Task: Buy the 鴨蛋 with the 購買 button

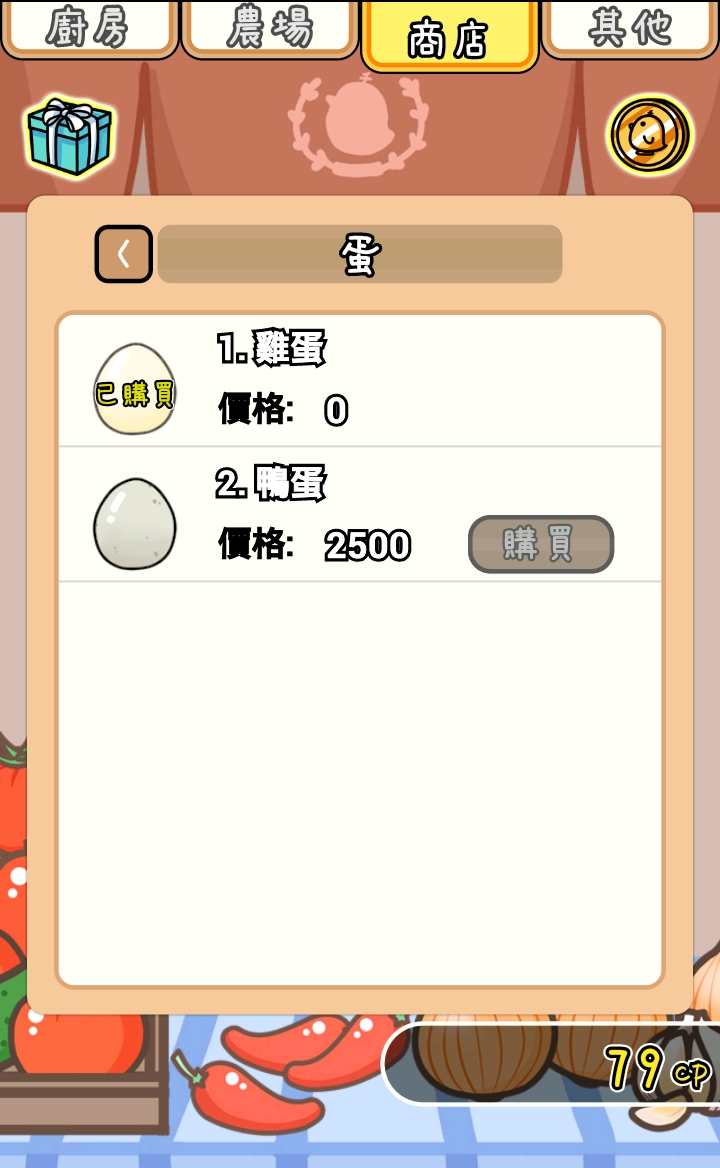Action: tap(540, 544)
